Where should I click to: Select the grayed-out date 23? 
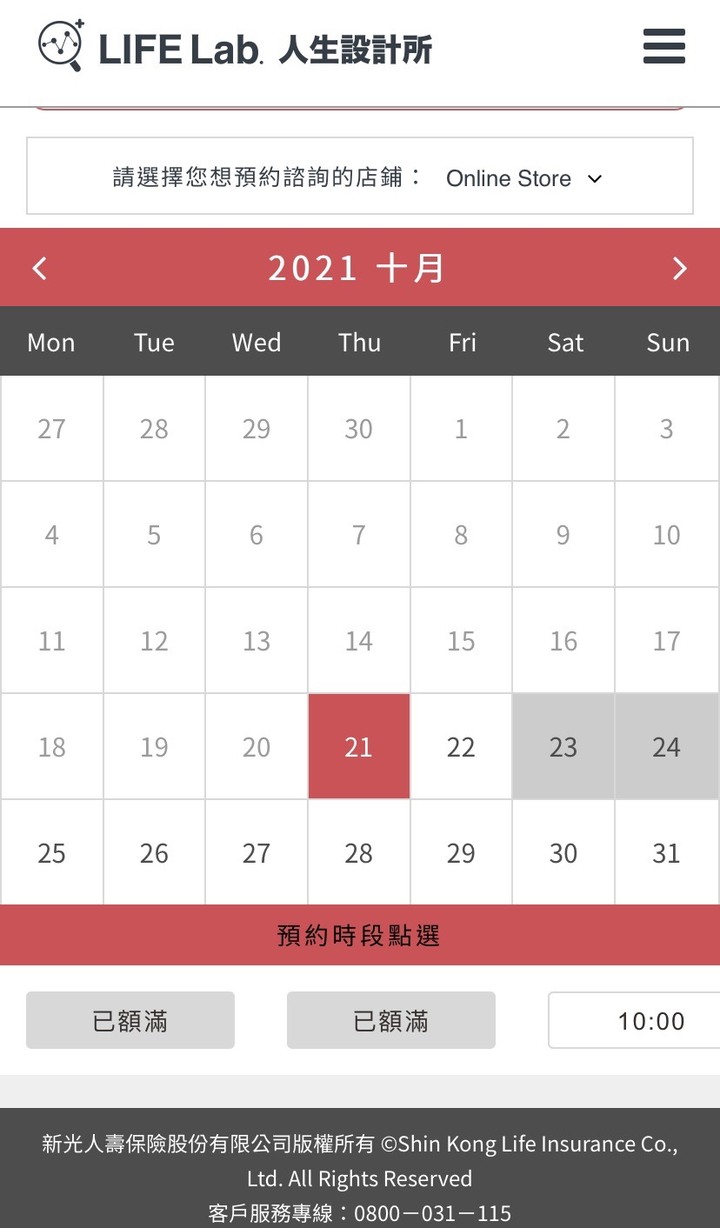(563, 746)
